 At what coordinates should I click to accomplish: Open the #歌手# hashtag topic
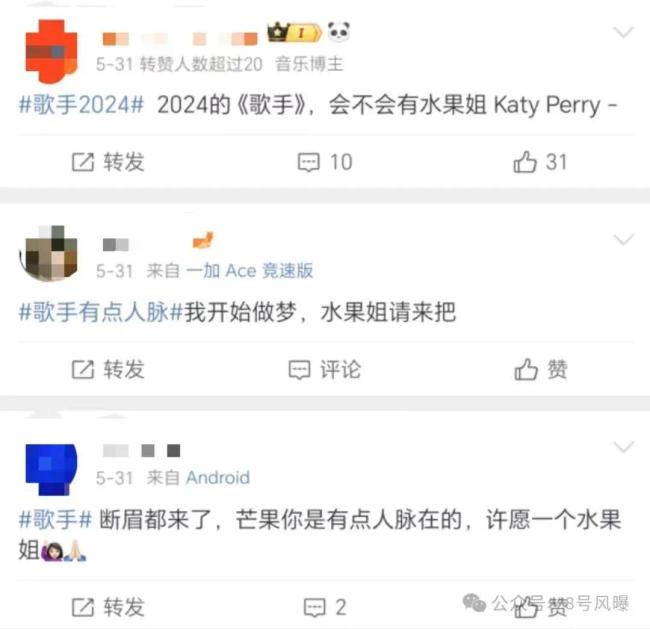[x=56, y=519]
